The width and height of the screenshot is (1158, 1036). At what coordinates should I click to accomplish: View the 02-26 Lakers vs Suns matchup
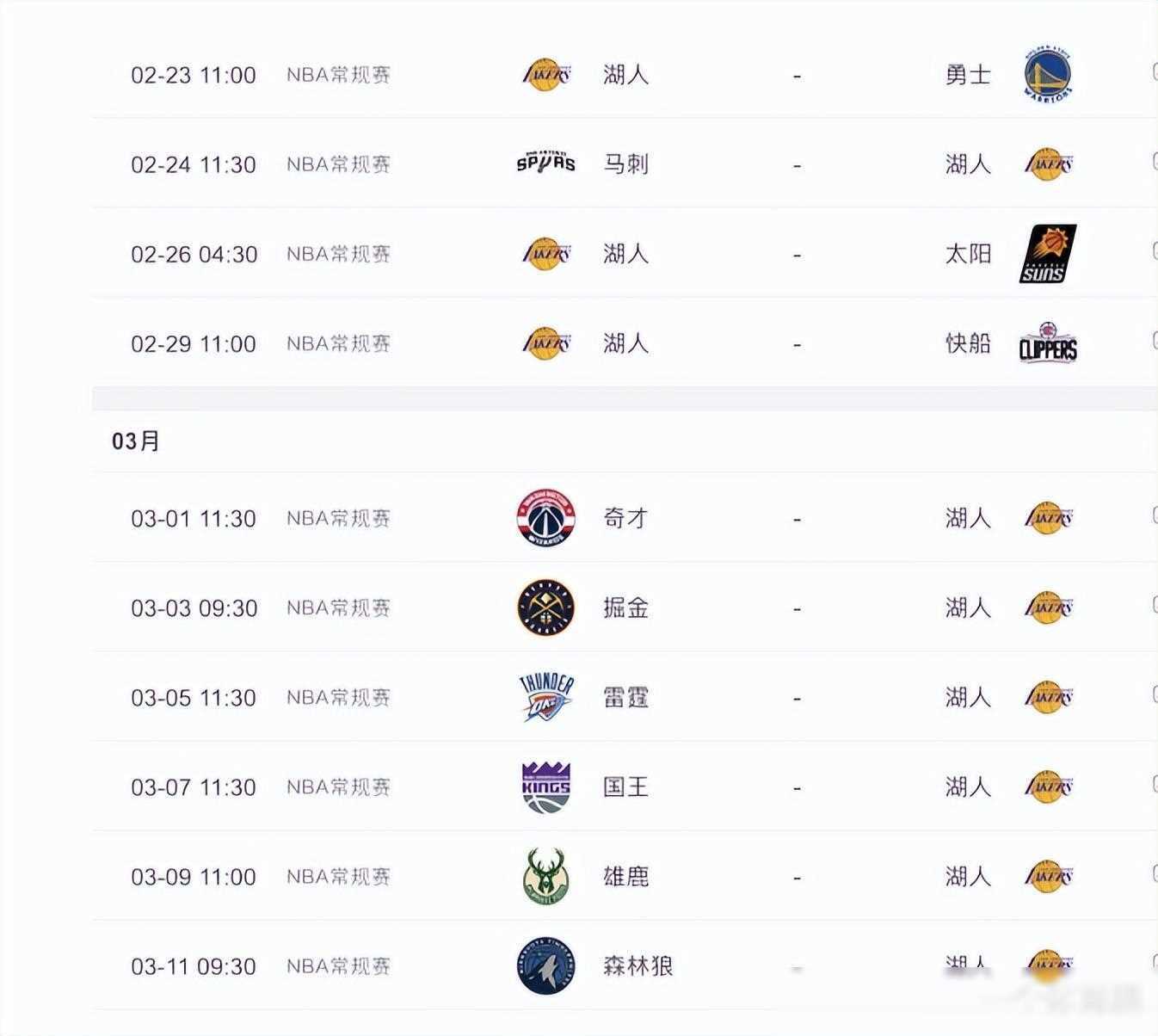797,255
